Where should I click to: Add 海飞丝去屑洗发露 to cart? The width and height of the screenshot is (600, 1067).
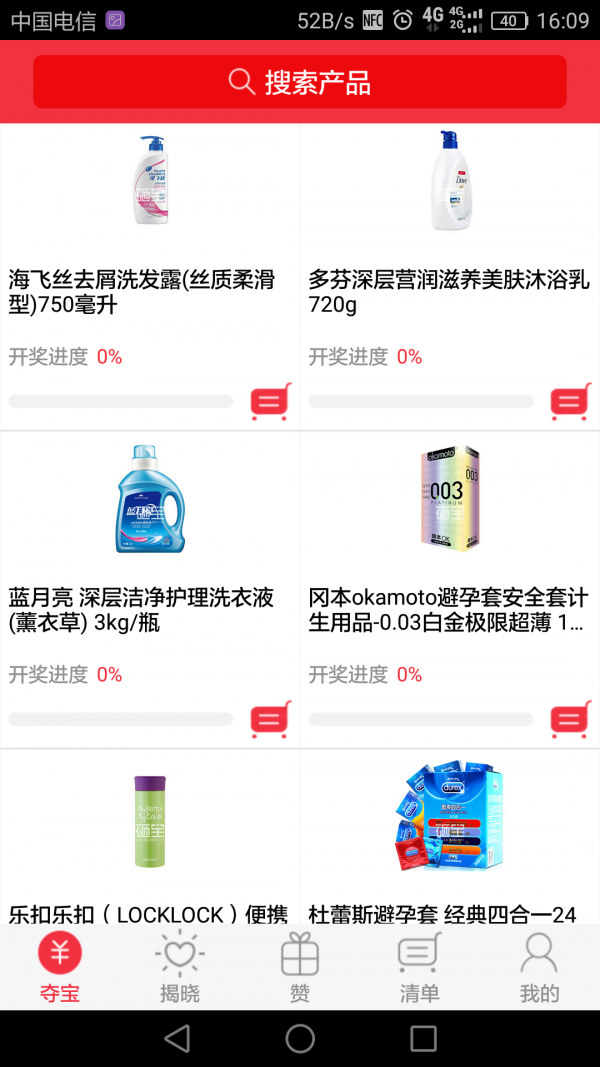tap(270, 402)
